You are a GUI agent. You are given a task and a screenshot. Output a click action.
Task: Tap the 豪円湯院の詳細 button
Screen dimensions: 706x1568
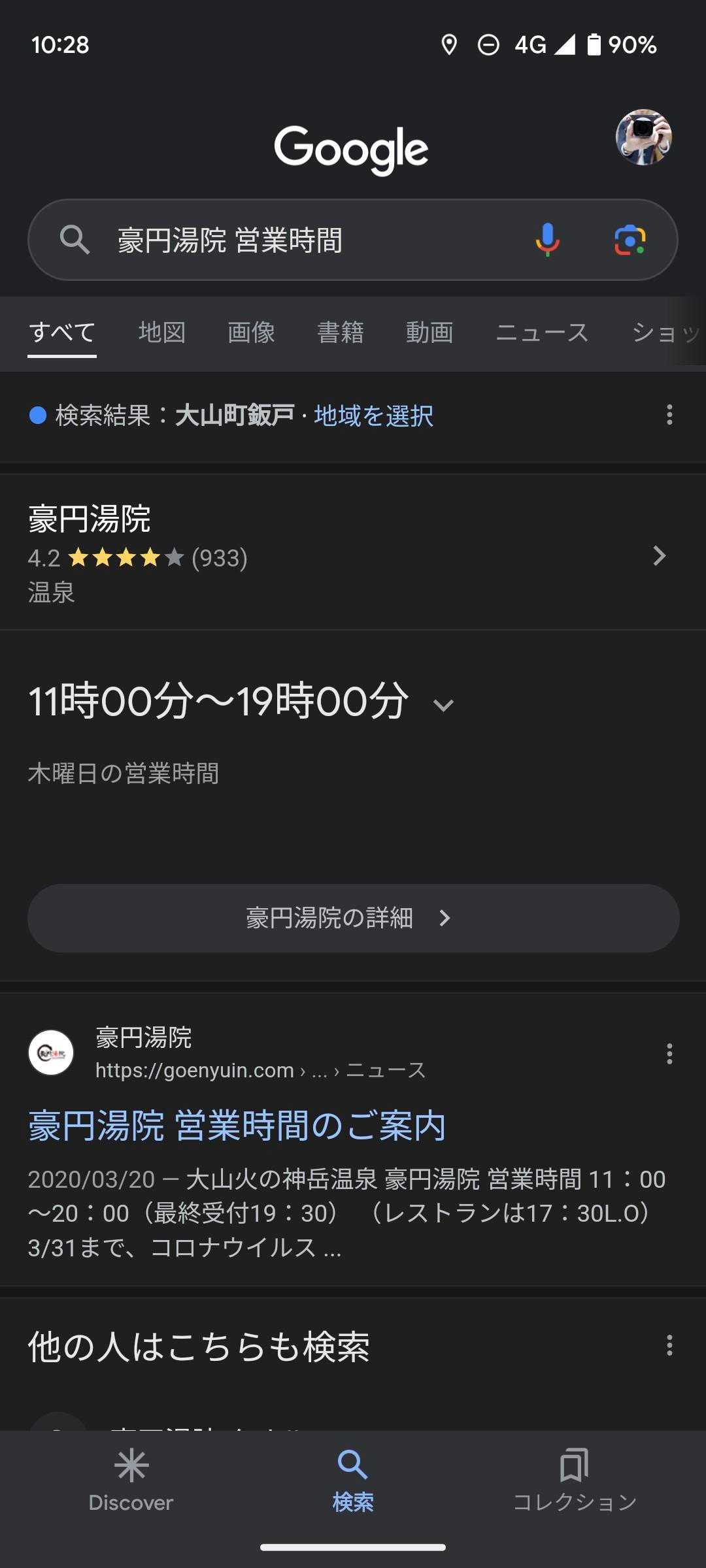pos(353,918)
